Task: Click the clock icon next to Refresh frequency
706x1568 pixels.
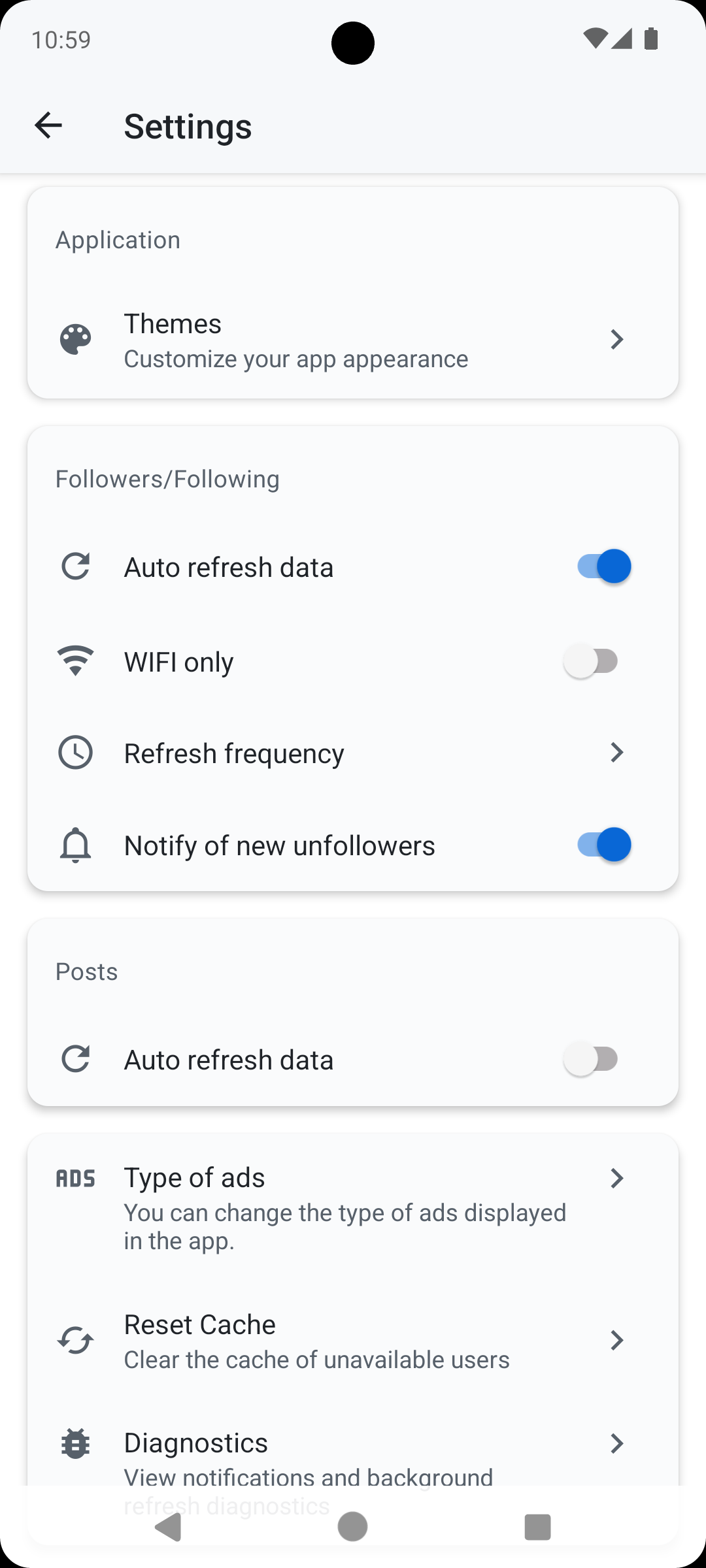Action: (x=75, y=753)
